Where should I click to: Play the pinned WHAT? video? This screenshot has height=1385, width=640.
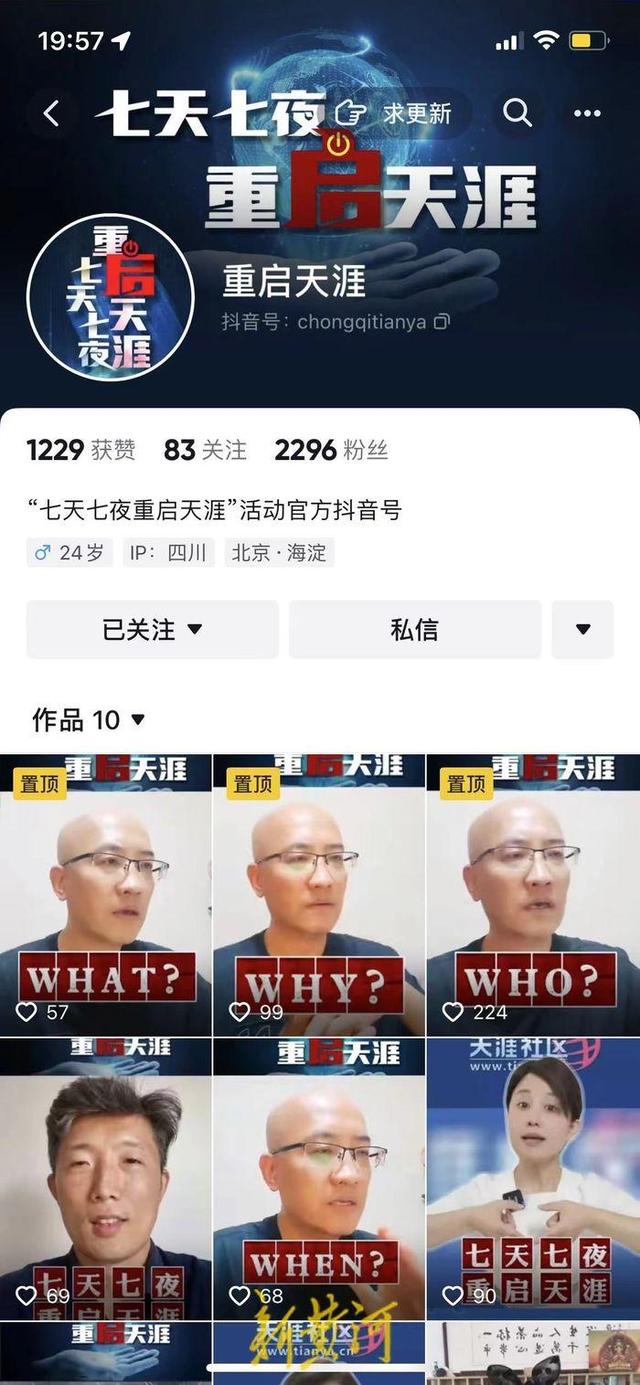tap(106, 895)
